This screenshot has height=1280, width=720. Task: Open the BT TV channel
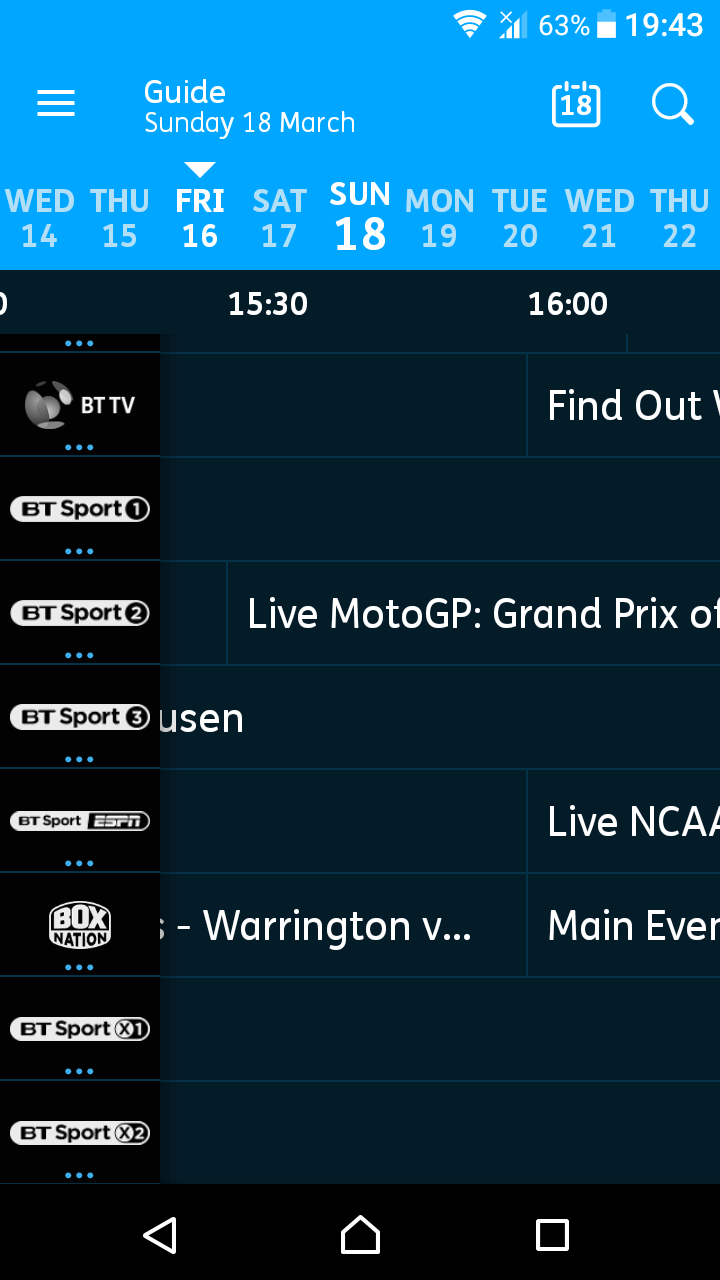tap(80, 405)
